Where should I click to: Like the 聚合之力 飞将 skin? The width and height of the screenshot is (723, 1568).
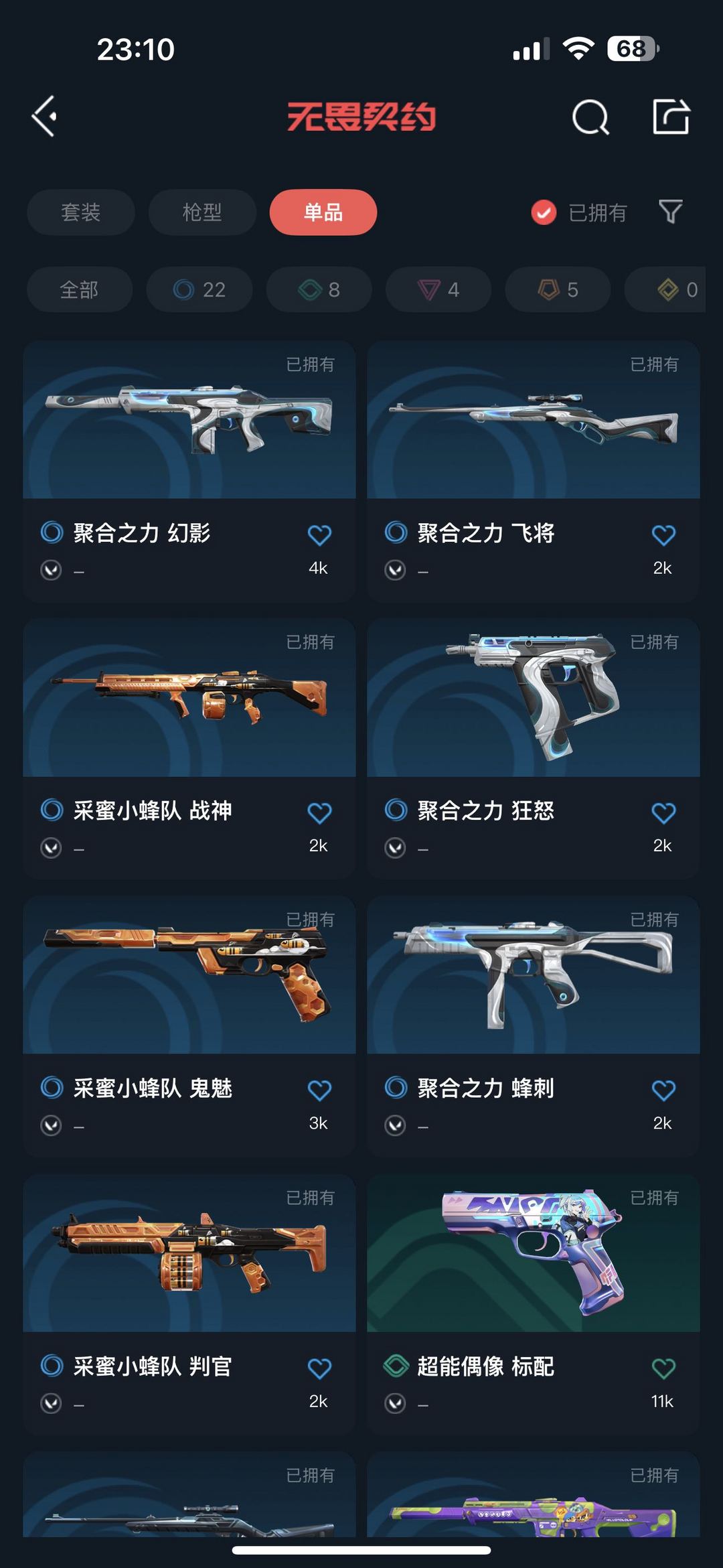pyautogui.click(x=663, y=534)
